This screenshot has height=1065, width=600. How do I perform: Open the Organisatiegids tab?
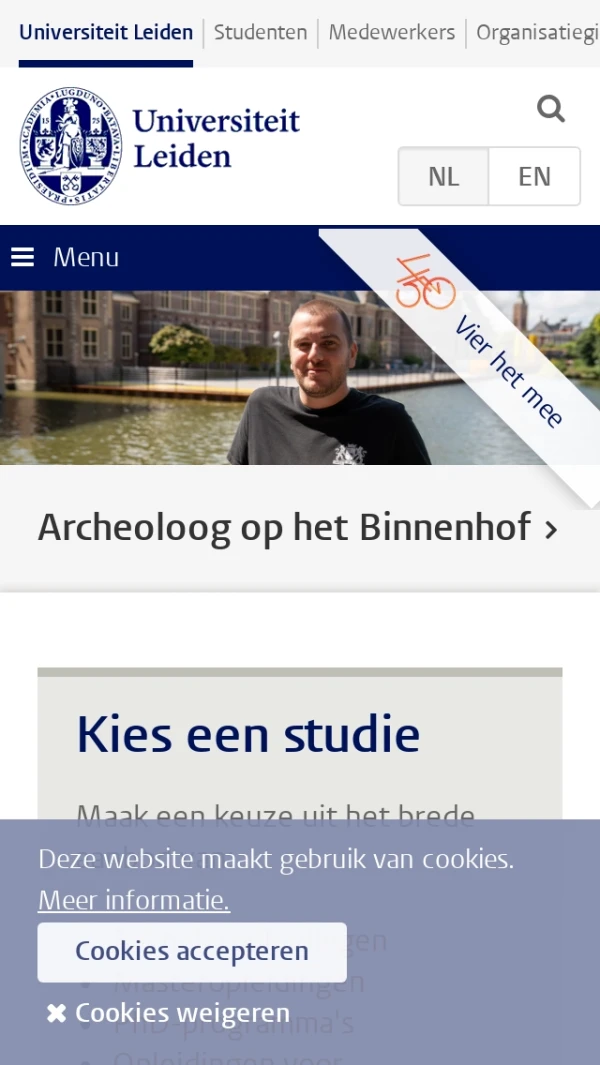point(537,33)
